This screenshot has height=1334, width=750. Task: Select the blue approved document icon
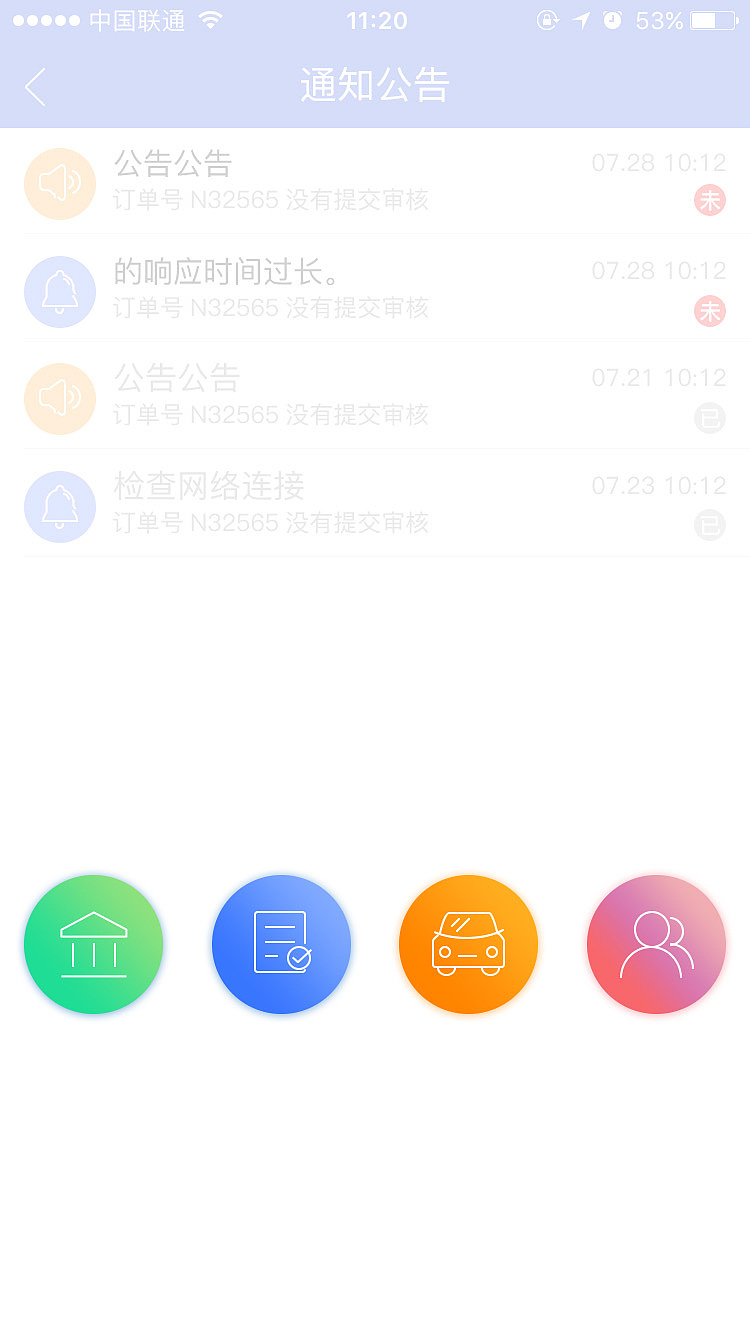pyautogui.click(x=281, y=944)
